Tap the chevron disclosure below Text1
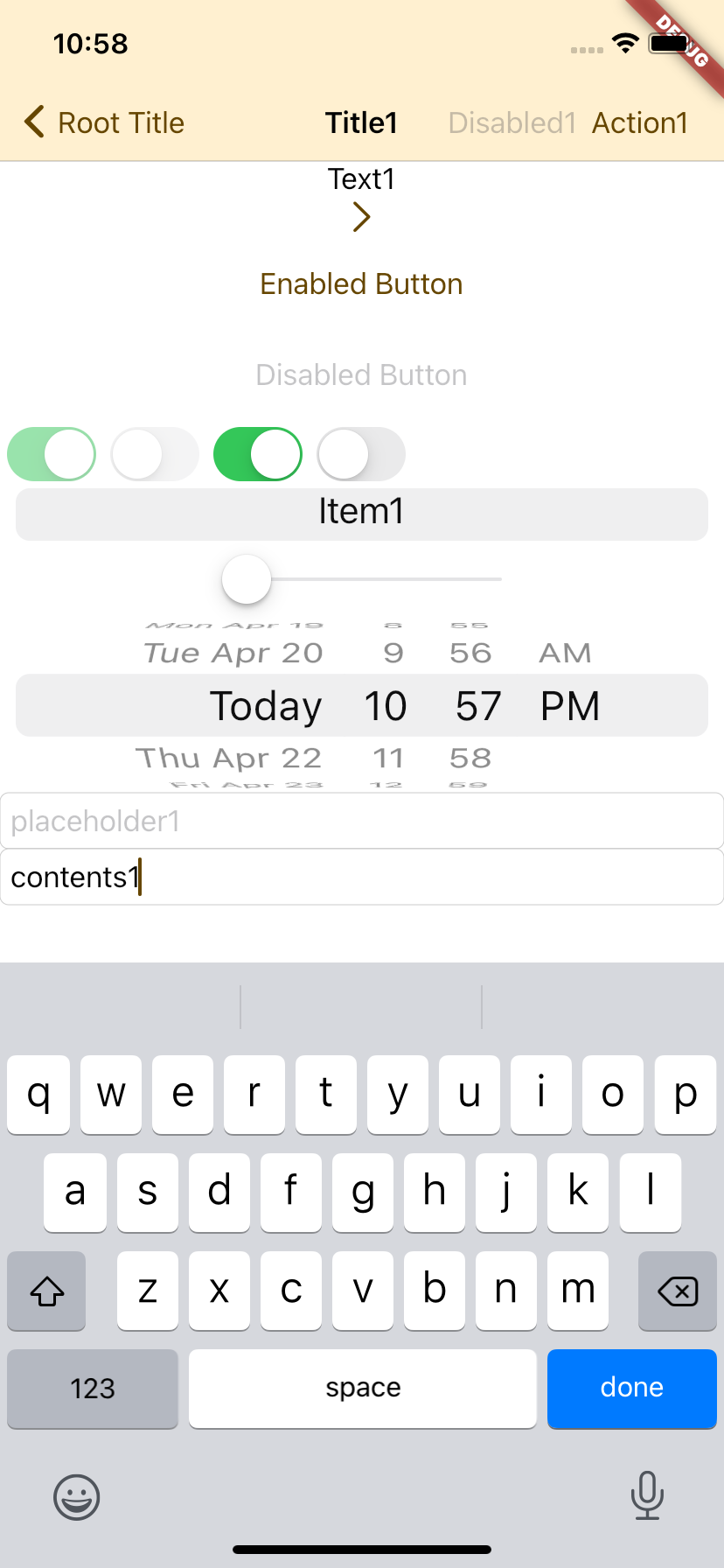The image size is (724, 1568). (361, 216)
